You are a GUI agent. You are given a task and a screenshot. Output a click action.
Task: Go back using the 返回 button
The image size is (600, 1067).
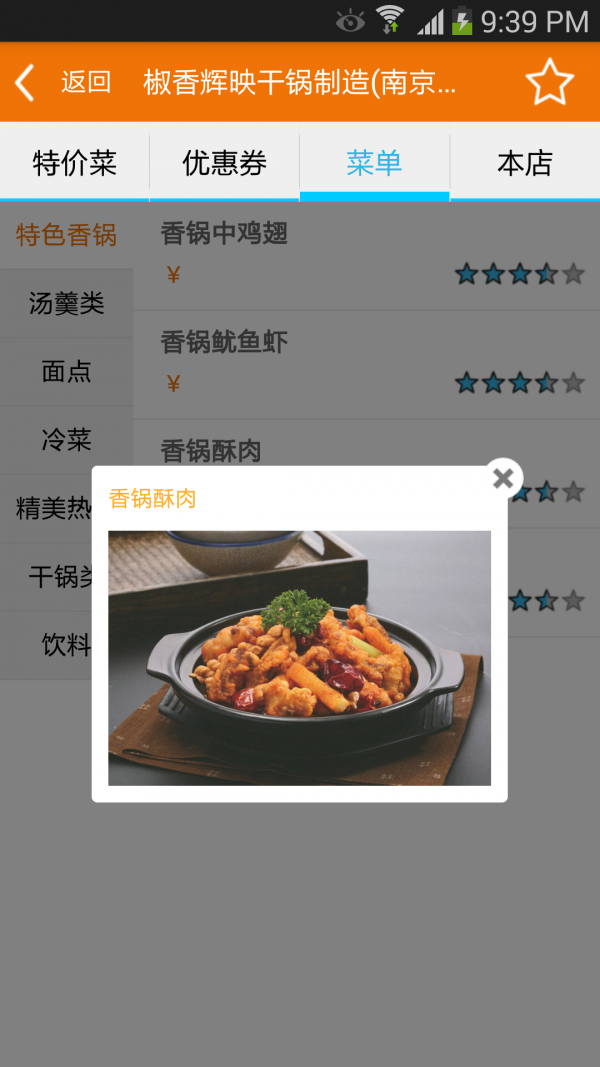click(x=64, y=82)
